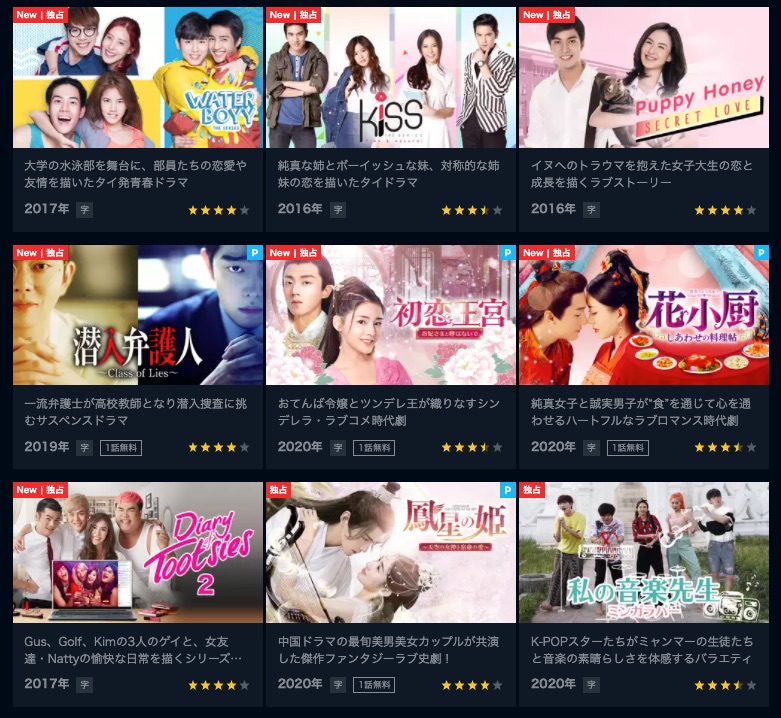
Task: Select the Diary of Tootsies 2 card
Action: click(138, 552)
